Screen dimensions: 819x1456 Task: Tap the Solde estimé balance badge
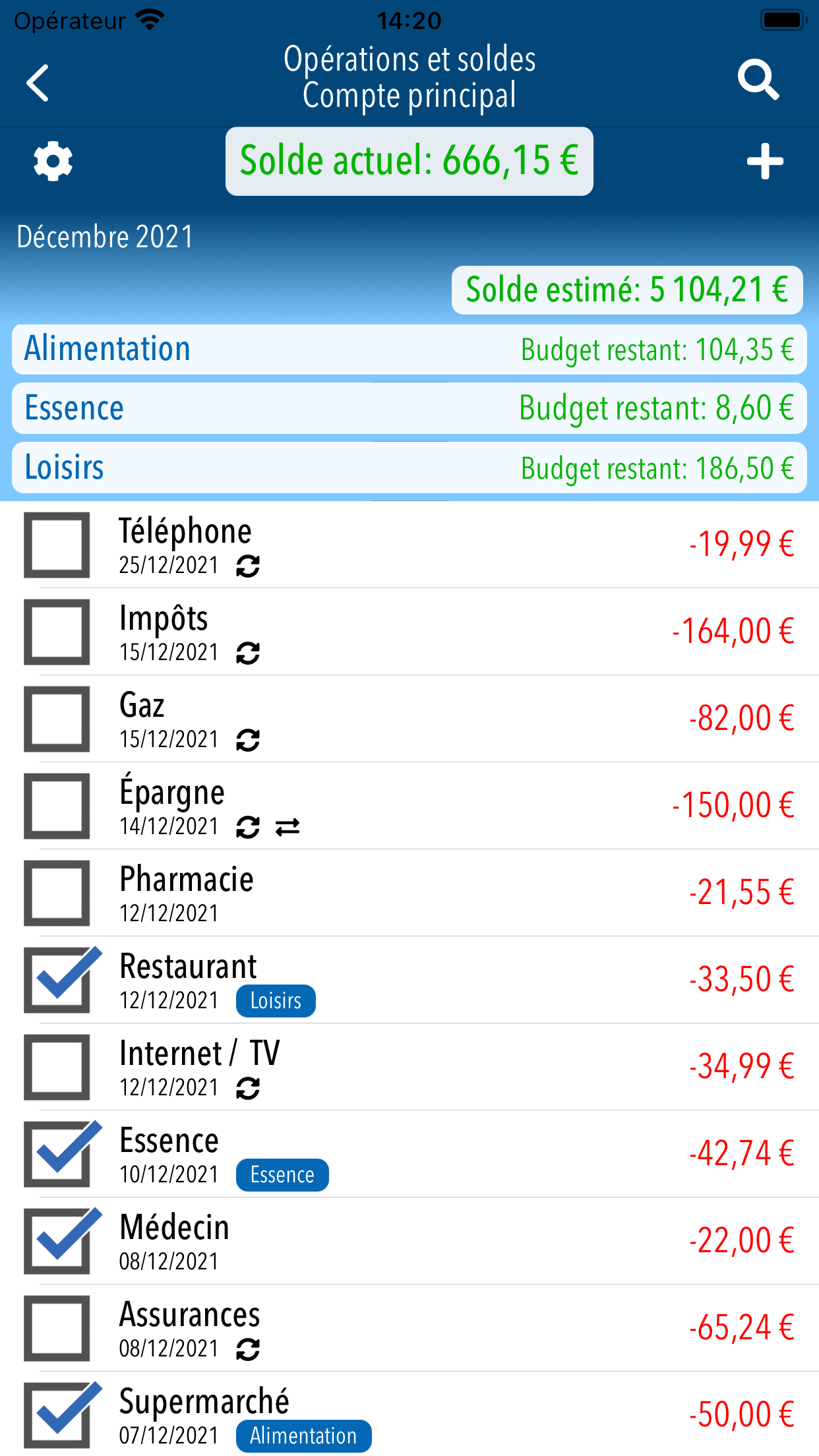point(627,290)
